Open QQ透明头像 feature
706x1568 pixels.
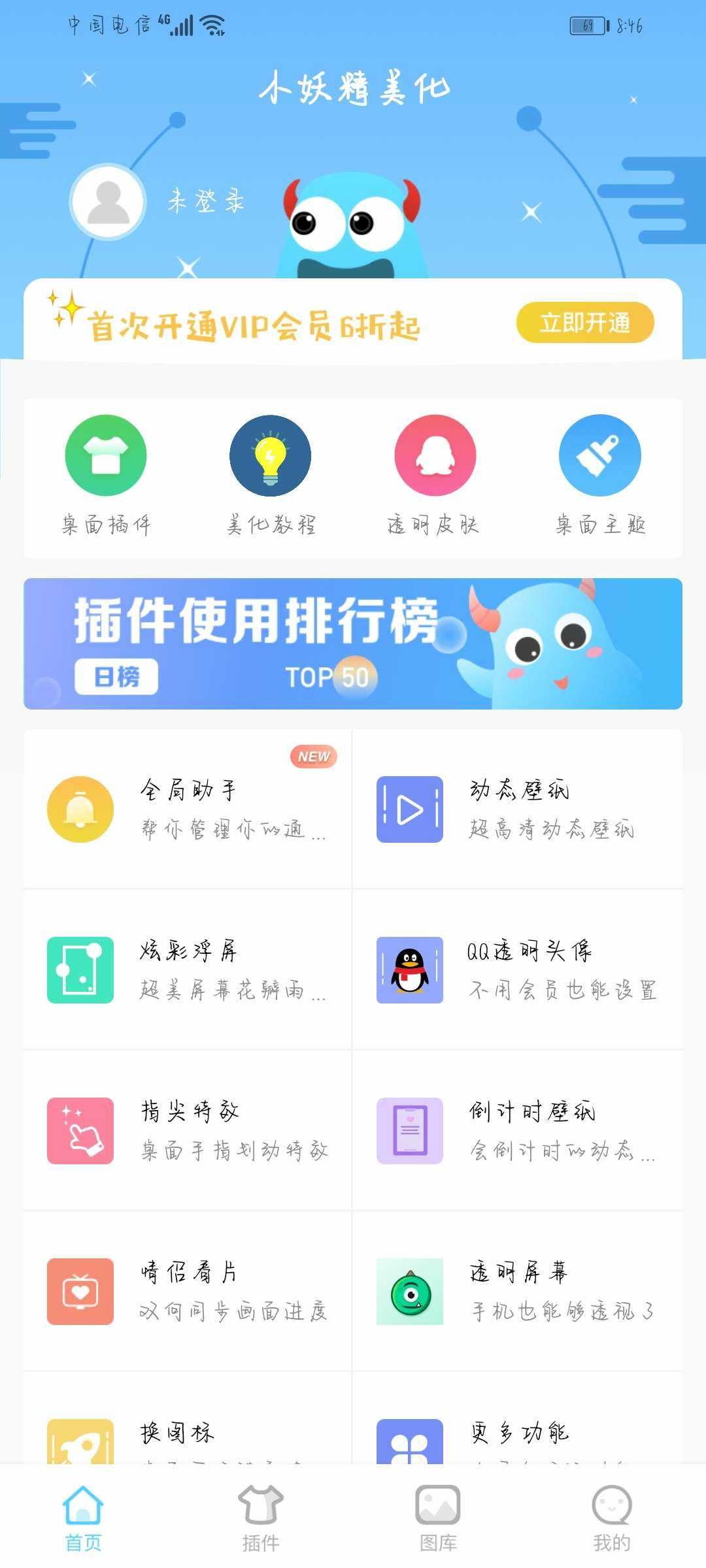[517, 970]
